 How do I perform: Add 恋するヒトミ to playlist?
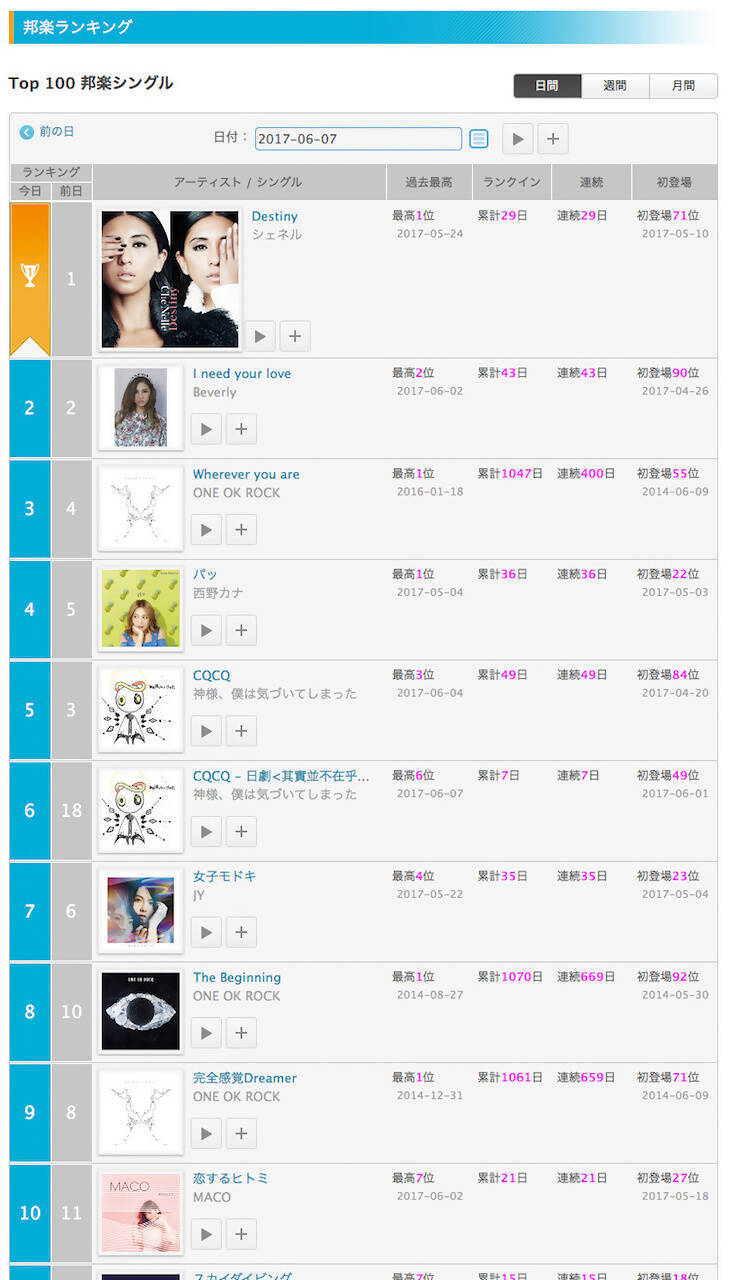(240, 1235)
